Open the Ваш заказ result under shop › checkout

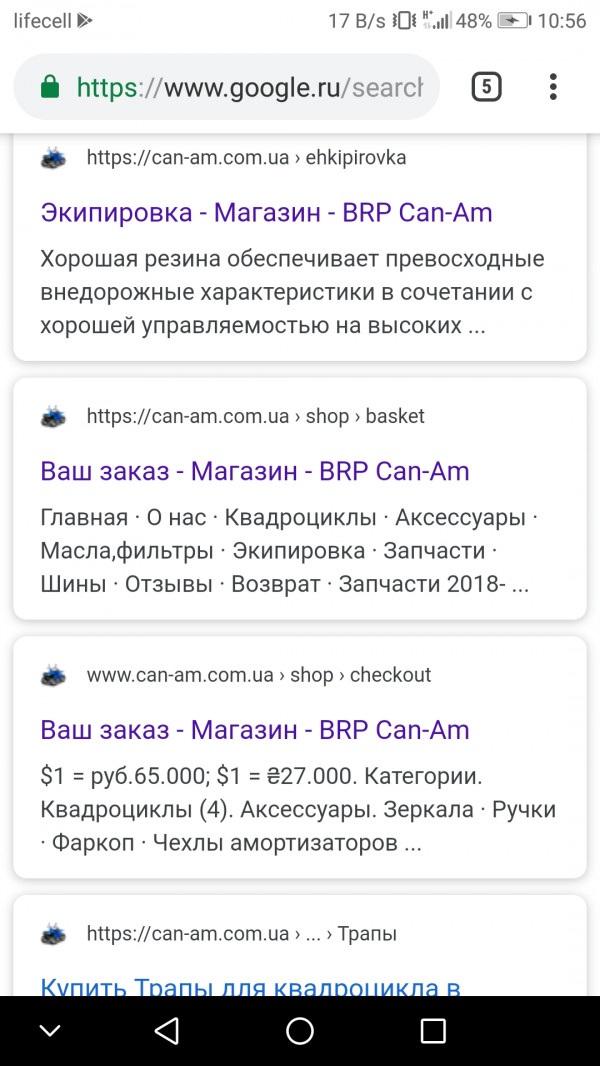[255, 729]
